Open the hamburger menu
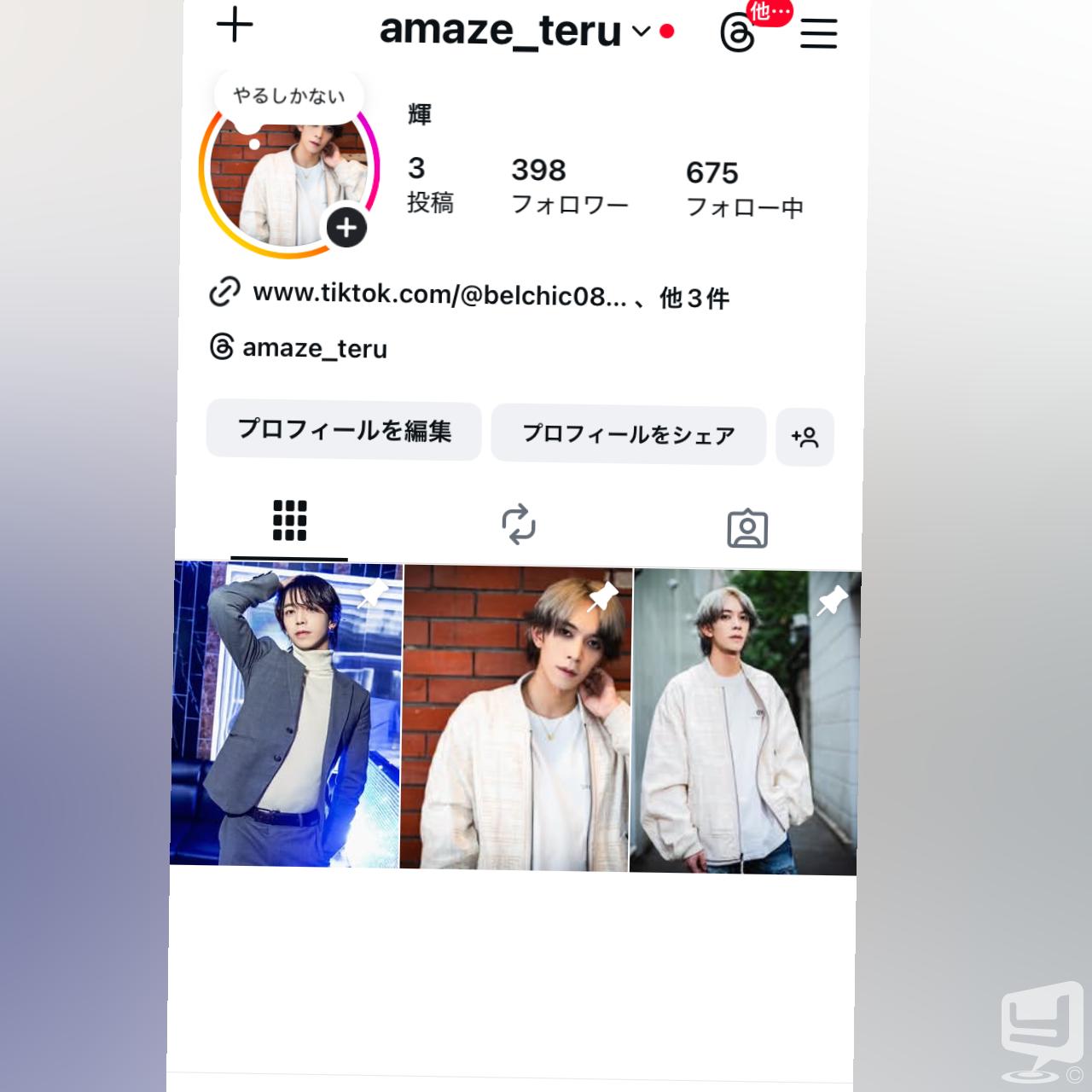1092x1092 pixels. (818, 34)
